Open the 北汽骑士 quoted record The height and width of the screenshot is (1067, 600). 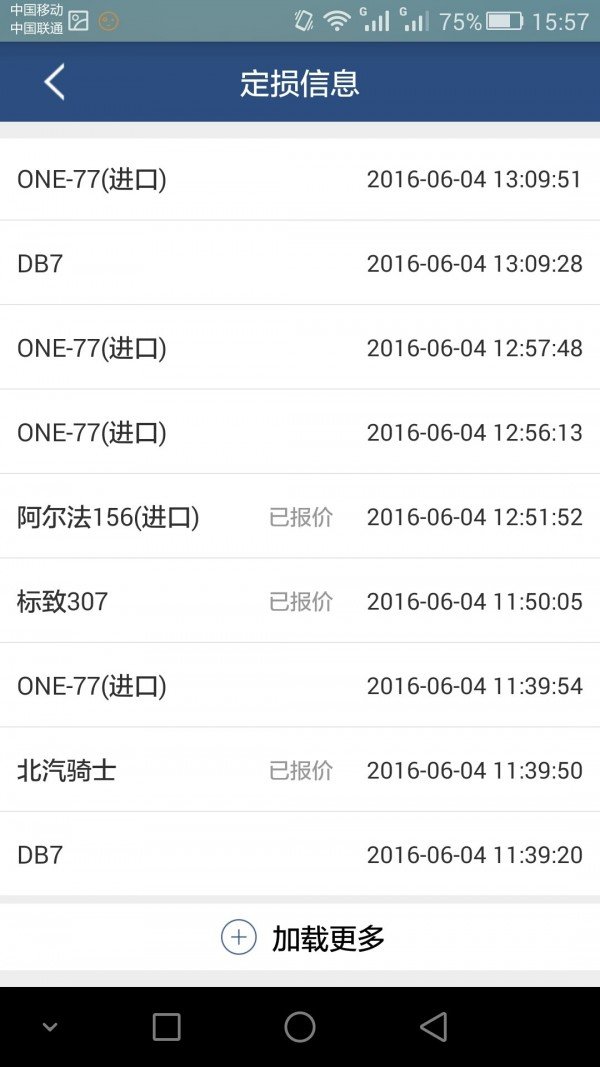(x=300, y=770)
